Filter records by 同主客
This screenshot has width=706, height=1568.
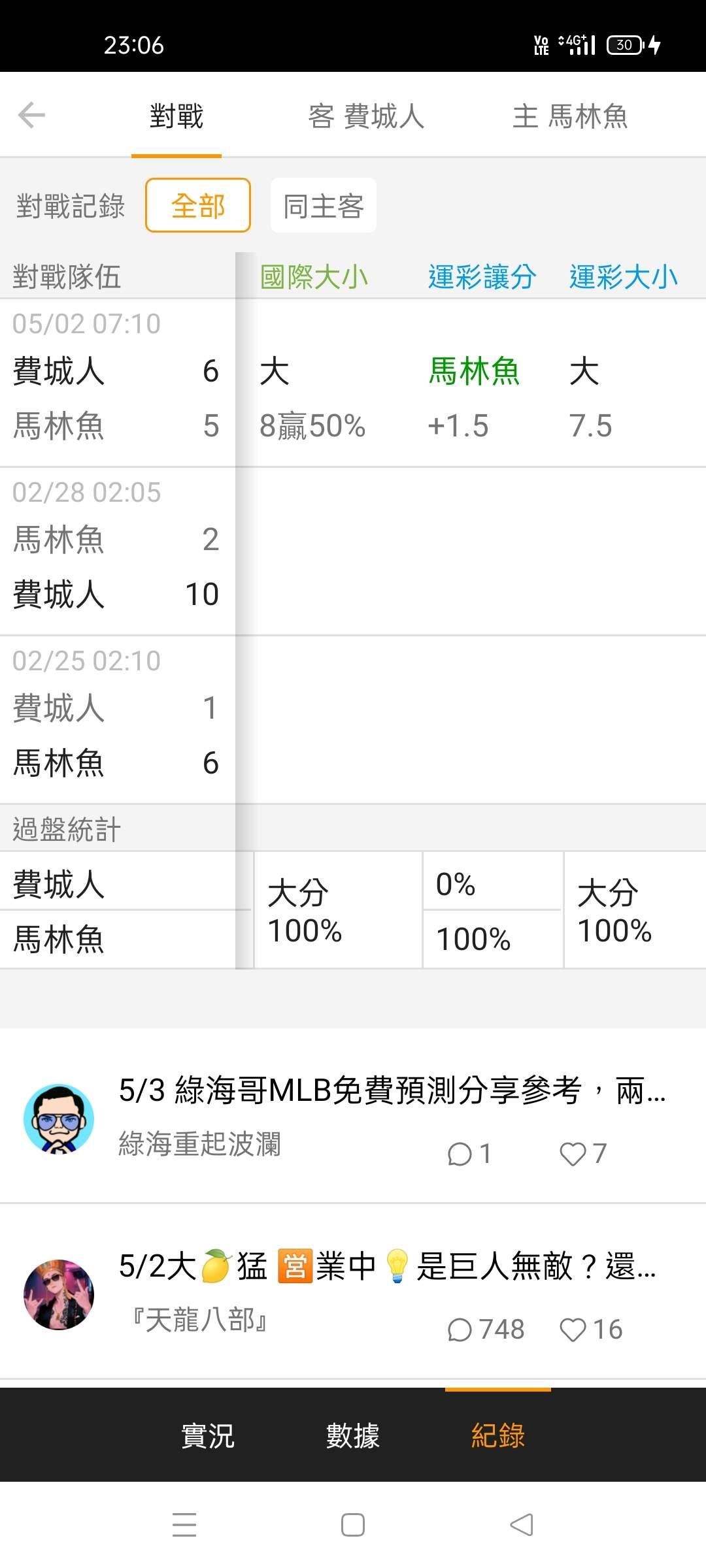324,205
